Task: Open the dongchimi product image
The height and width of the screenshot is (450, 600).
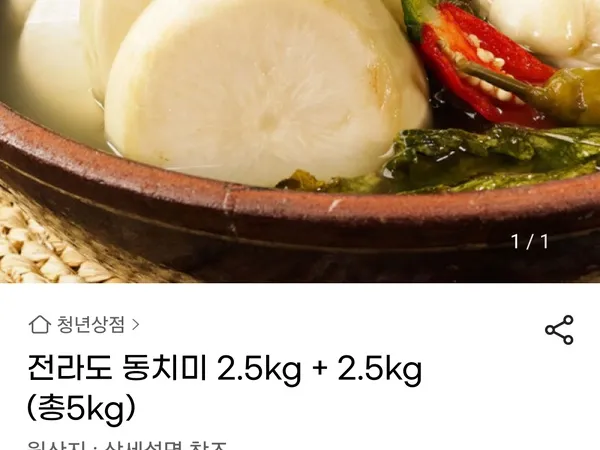Action: 300,130
